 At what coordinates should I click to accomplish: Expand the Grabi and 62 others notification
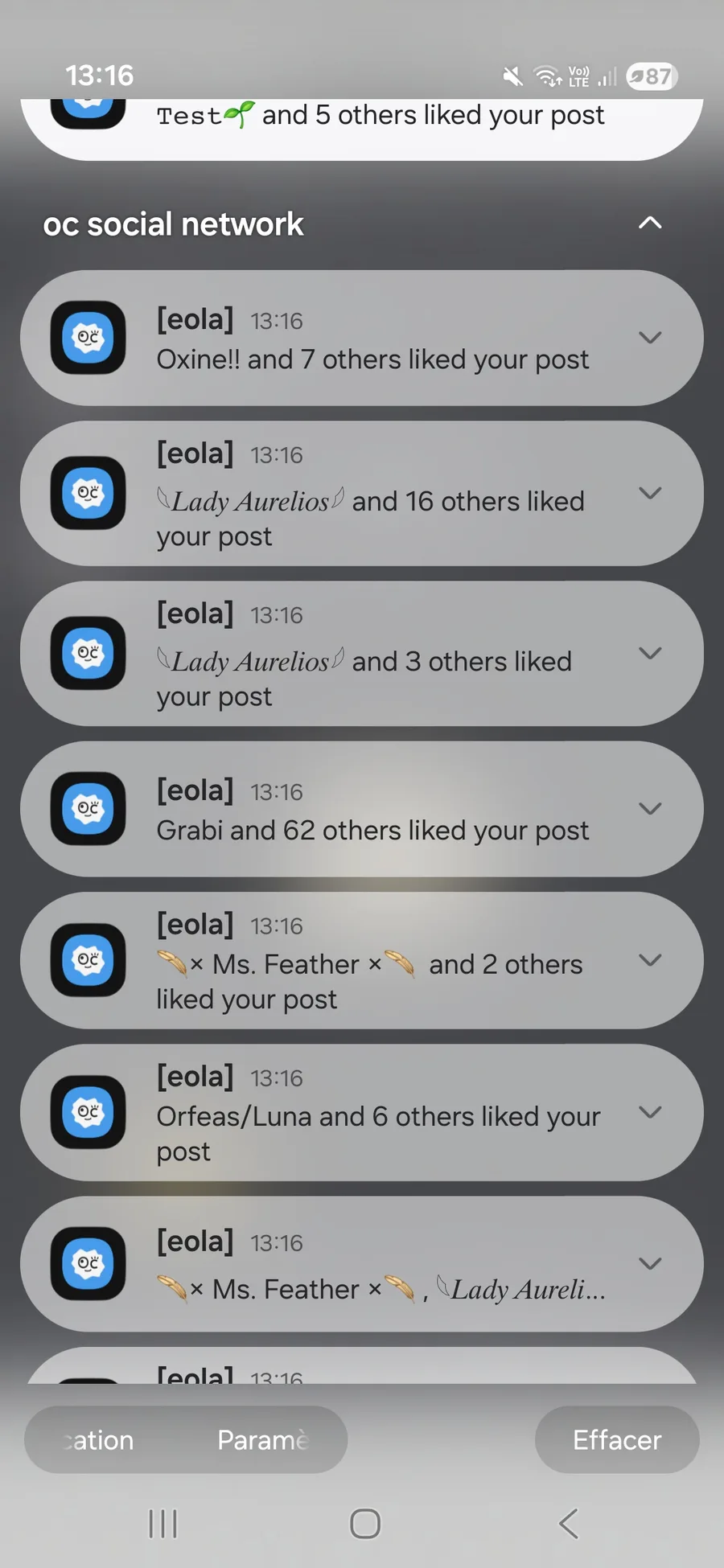click(x=650, y=808)
